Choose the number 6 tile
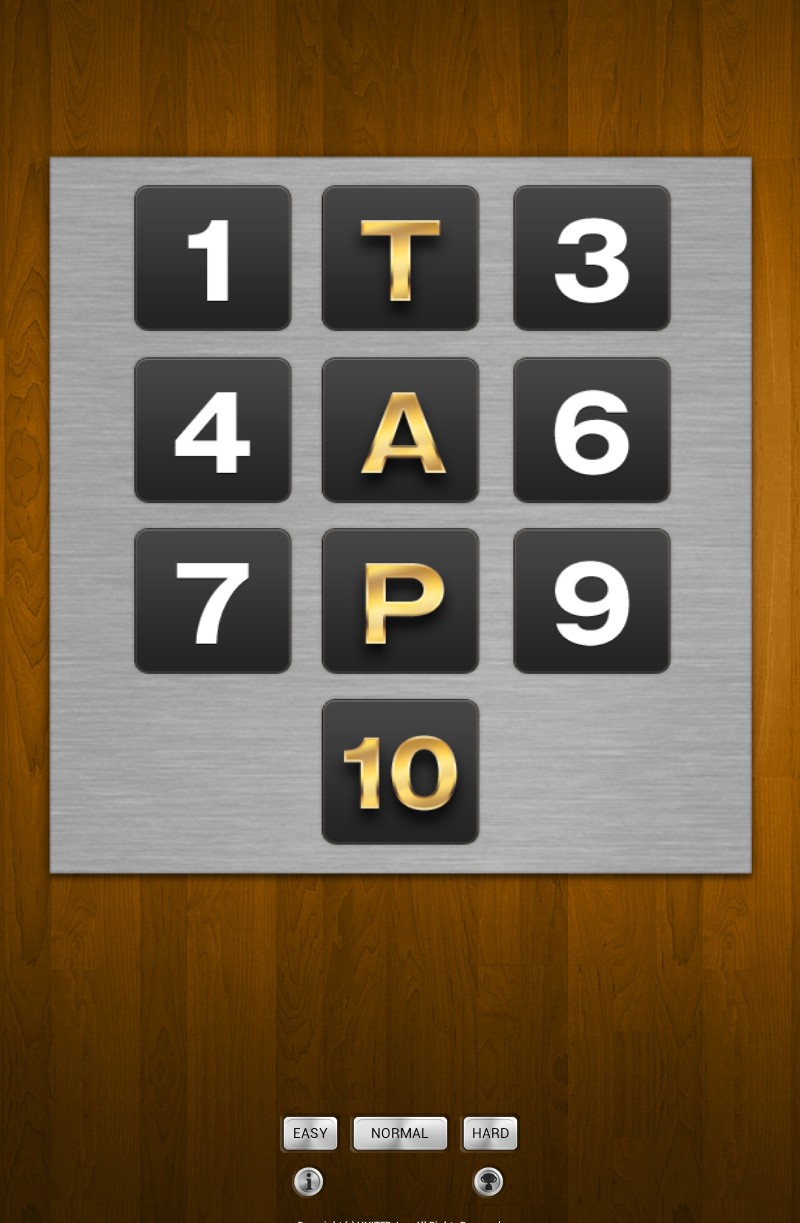Screen dimensions: 800x1223 pyautogui.click(x=592, y=430)
